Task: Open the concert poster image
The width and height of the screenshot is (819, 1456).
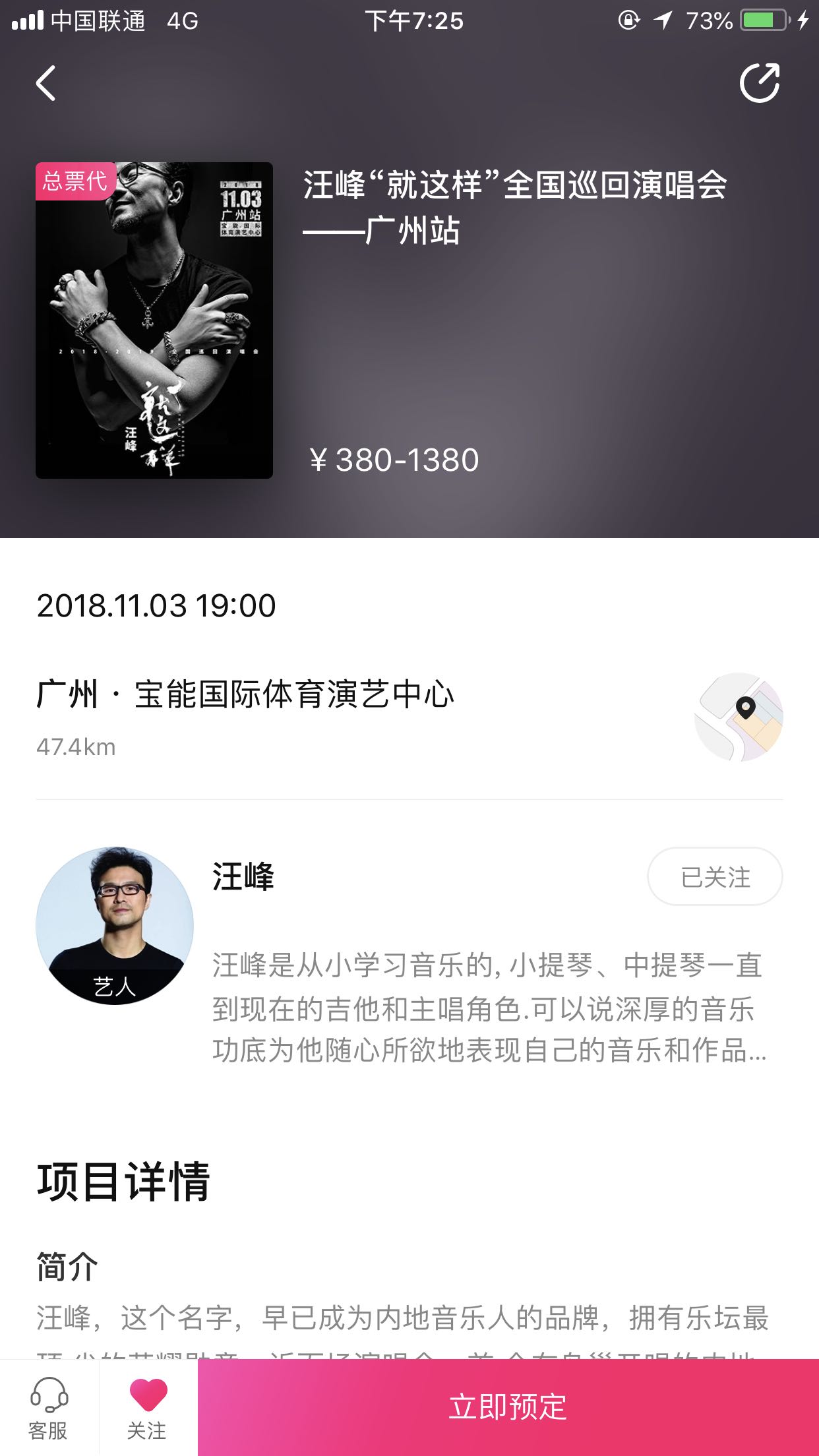Action: point(154,320)
